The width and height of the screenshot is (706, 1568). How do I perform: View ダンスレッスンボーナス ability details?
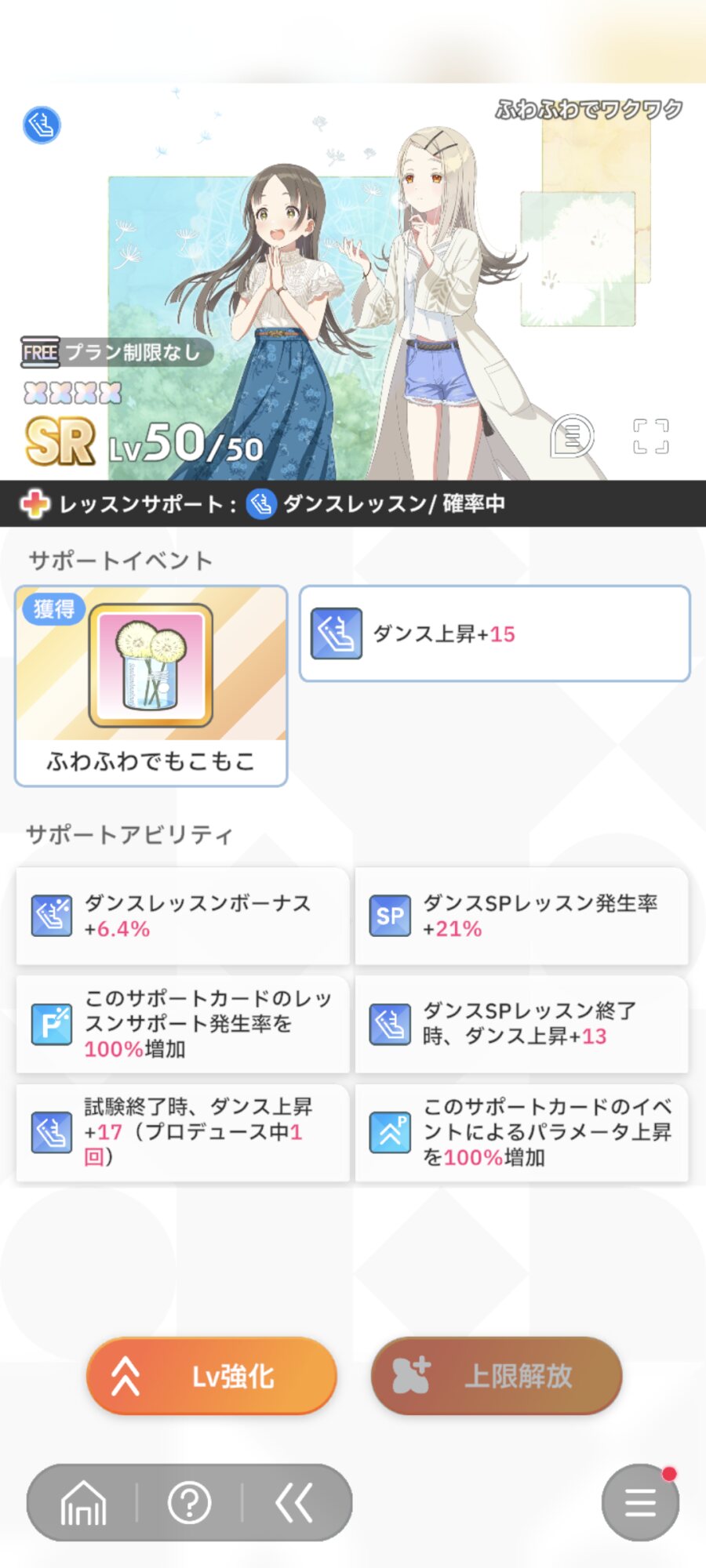click(183, 916)
